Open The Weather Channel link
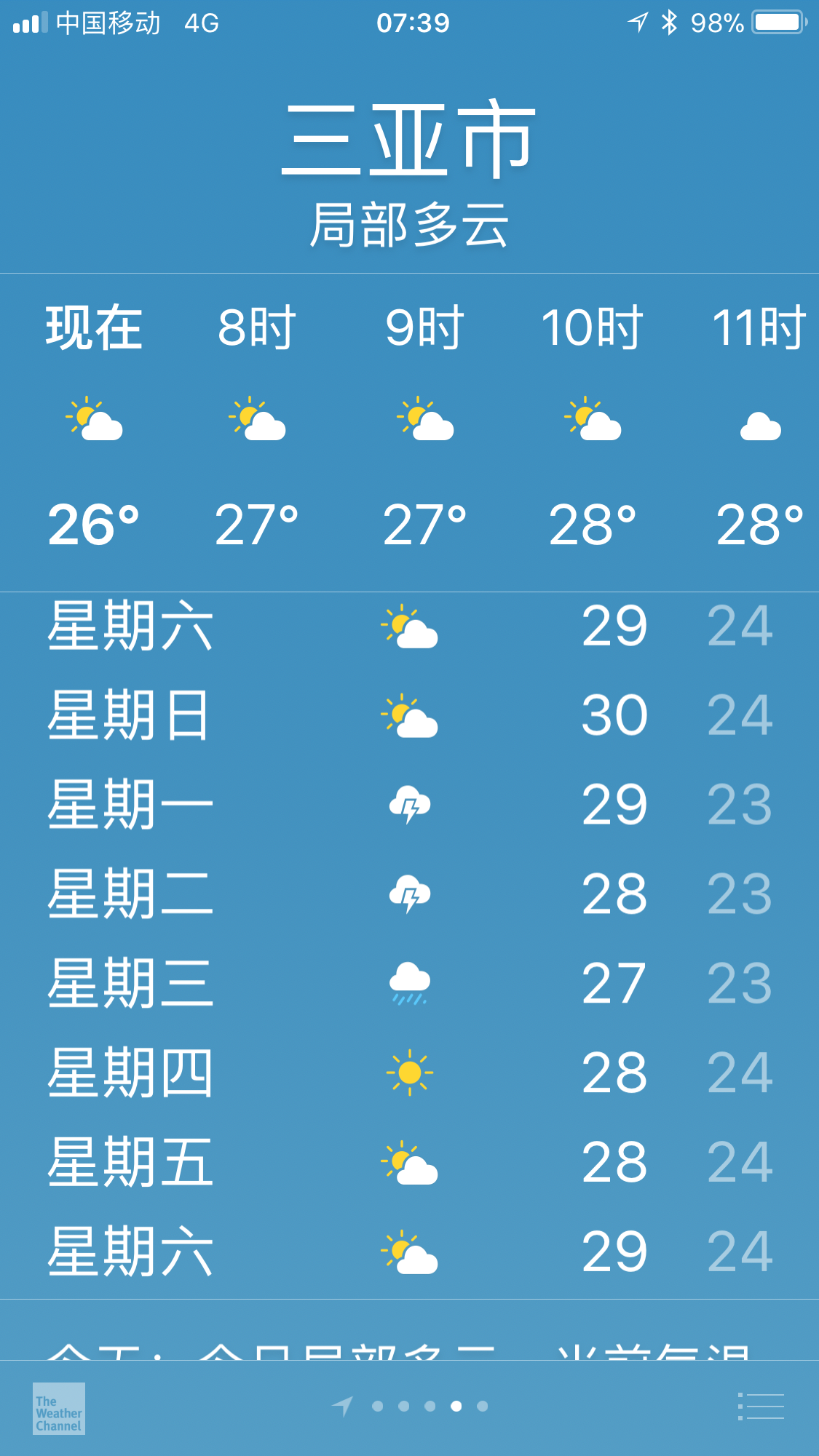 pos(59,1409)
